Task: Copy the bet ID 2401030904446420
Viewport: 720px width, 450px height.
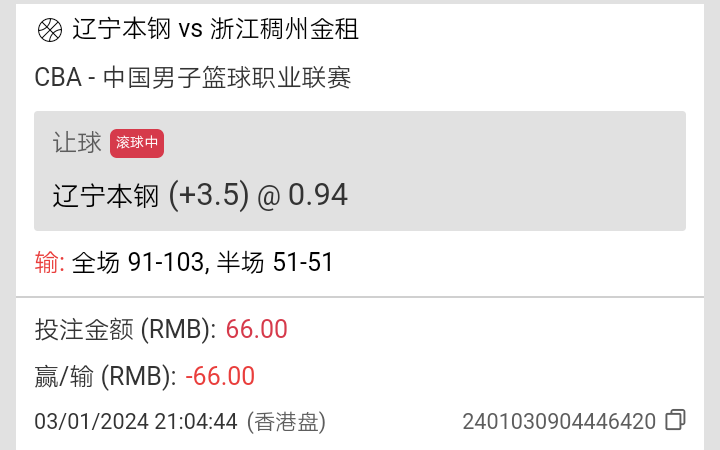Action: pos(676,420)
